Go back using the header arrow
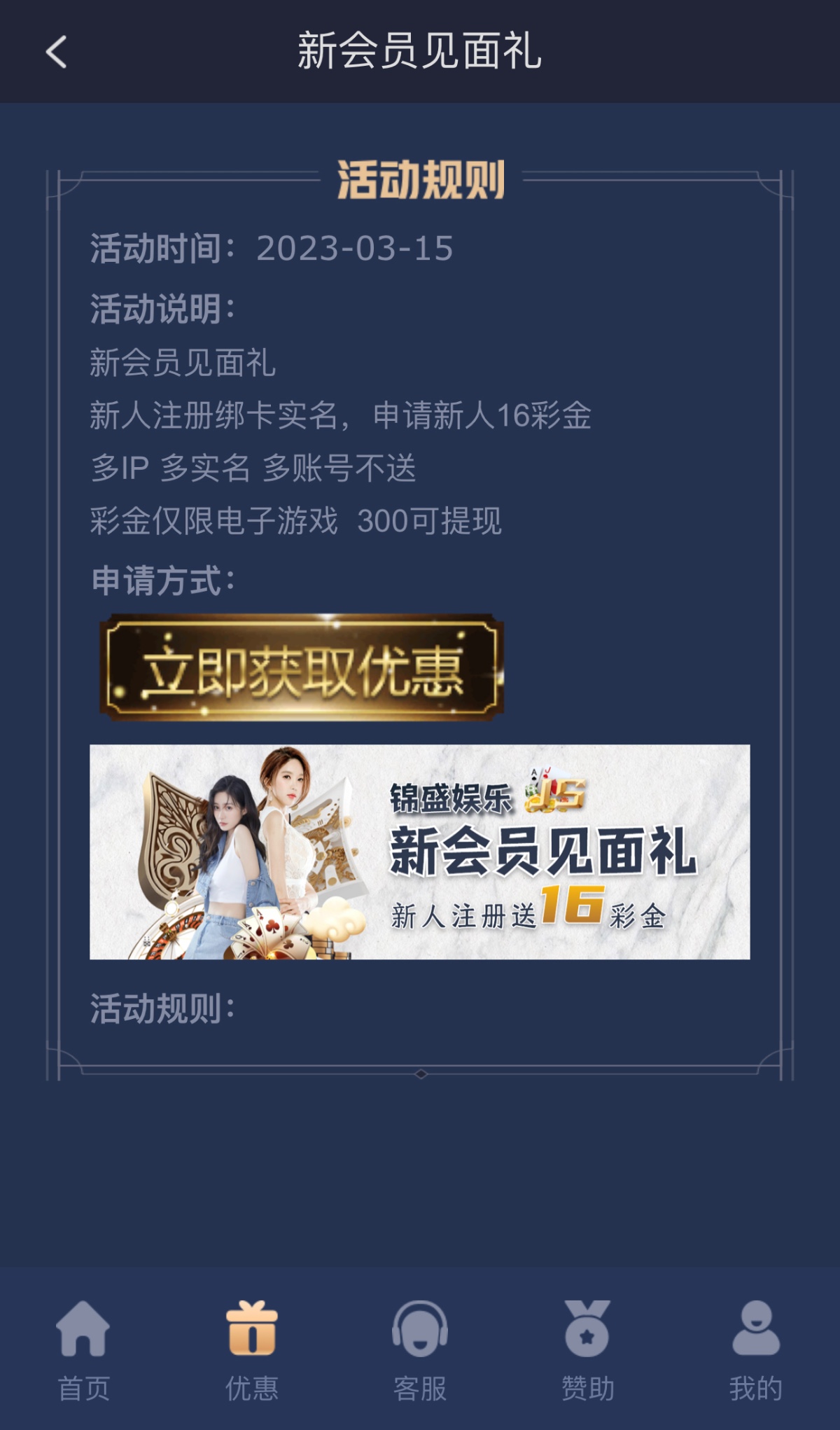This screenshot has height=1430, width=840. pyautogui.click(x=56, y=52)
